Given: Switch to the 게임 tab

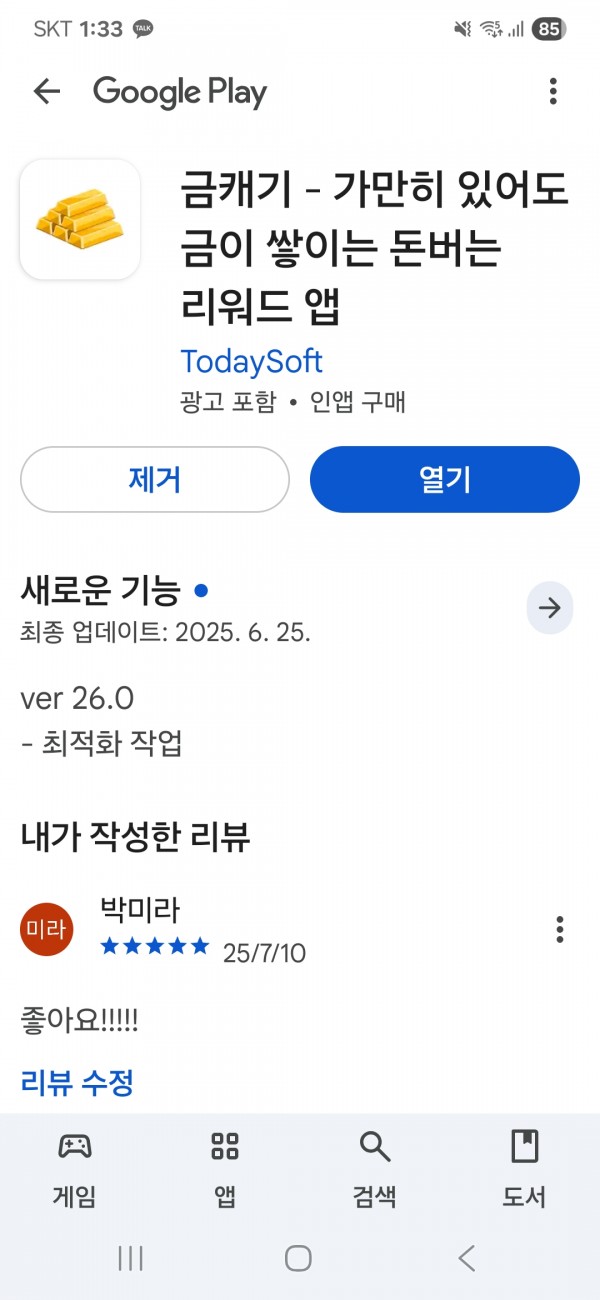Looking at the screenshot, I should pos(75,1168).
